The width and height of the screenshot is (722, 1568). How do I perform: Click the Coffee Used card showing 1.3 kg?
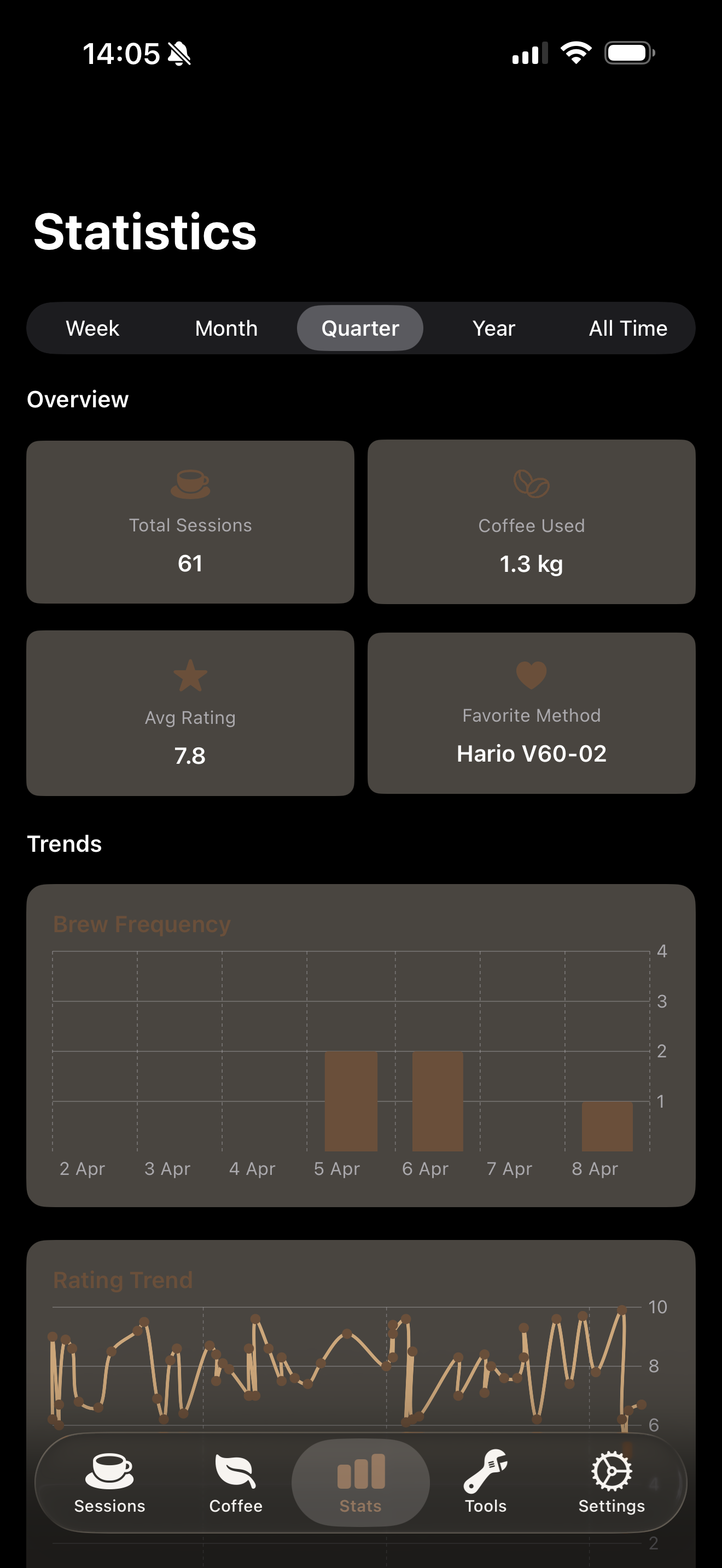[531, 522]
